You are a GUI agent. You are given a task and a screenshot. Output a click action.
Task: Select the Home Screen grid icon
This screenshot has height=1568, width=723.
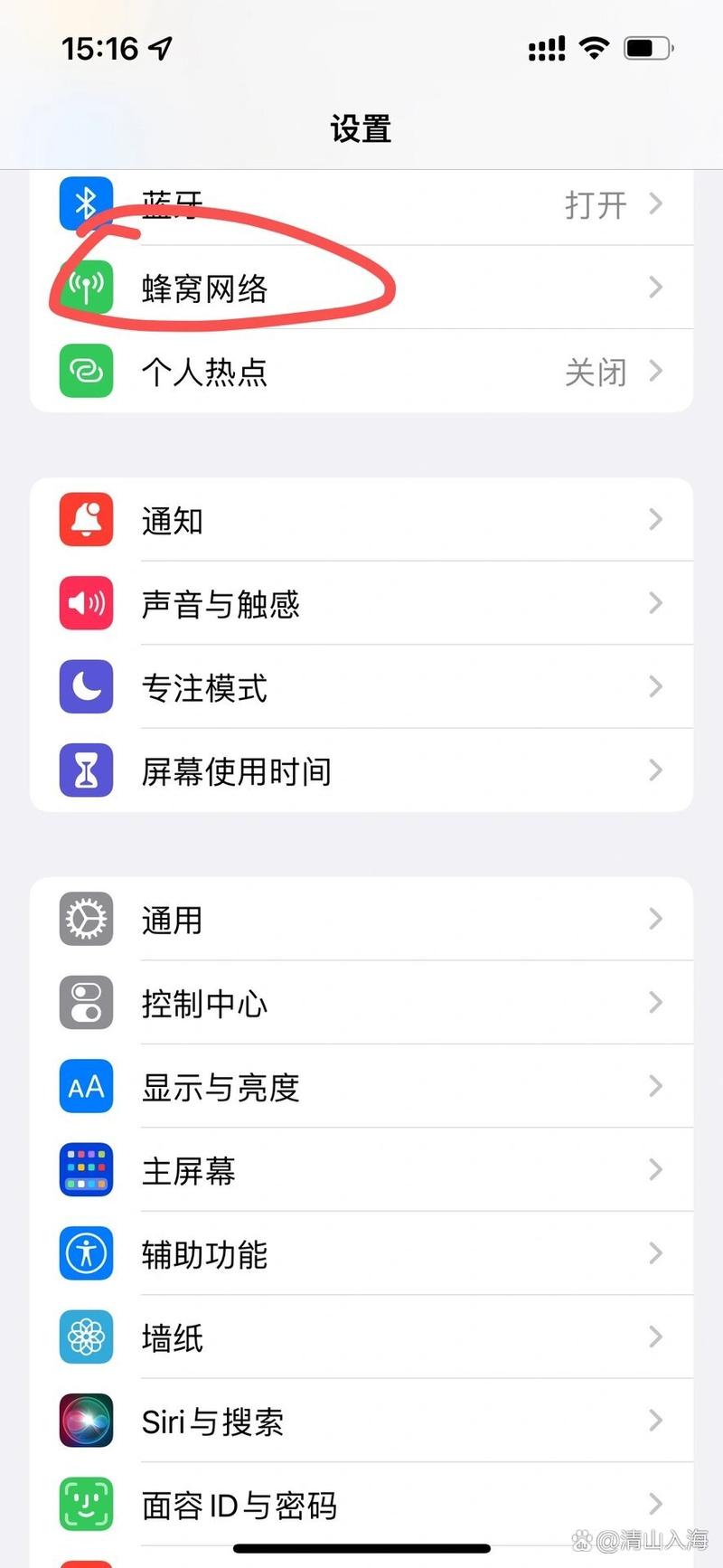pyautogui.click(x=86, y=1170)
